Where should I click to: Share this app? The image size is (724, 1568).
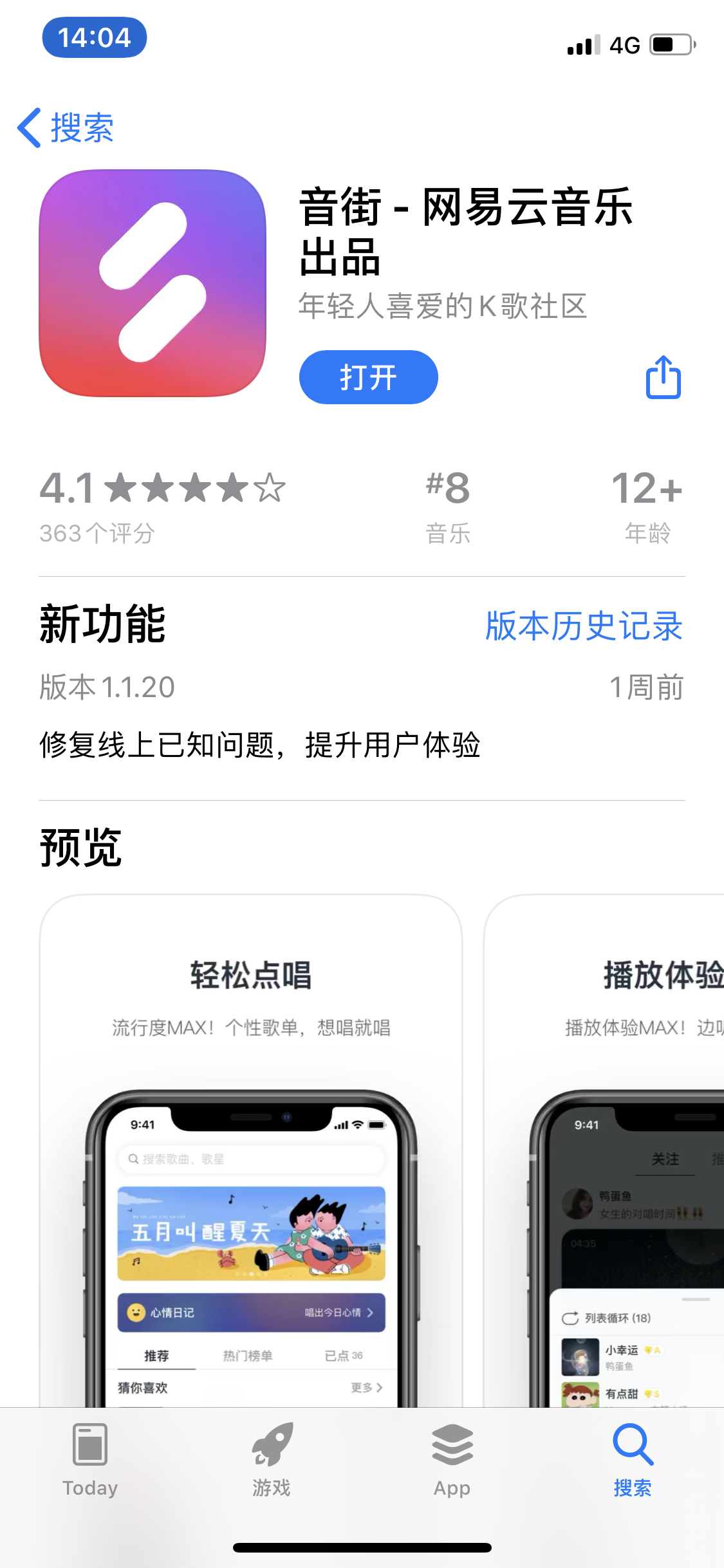tap(663, 377)
